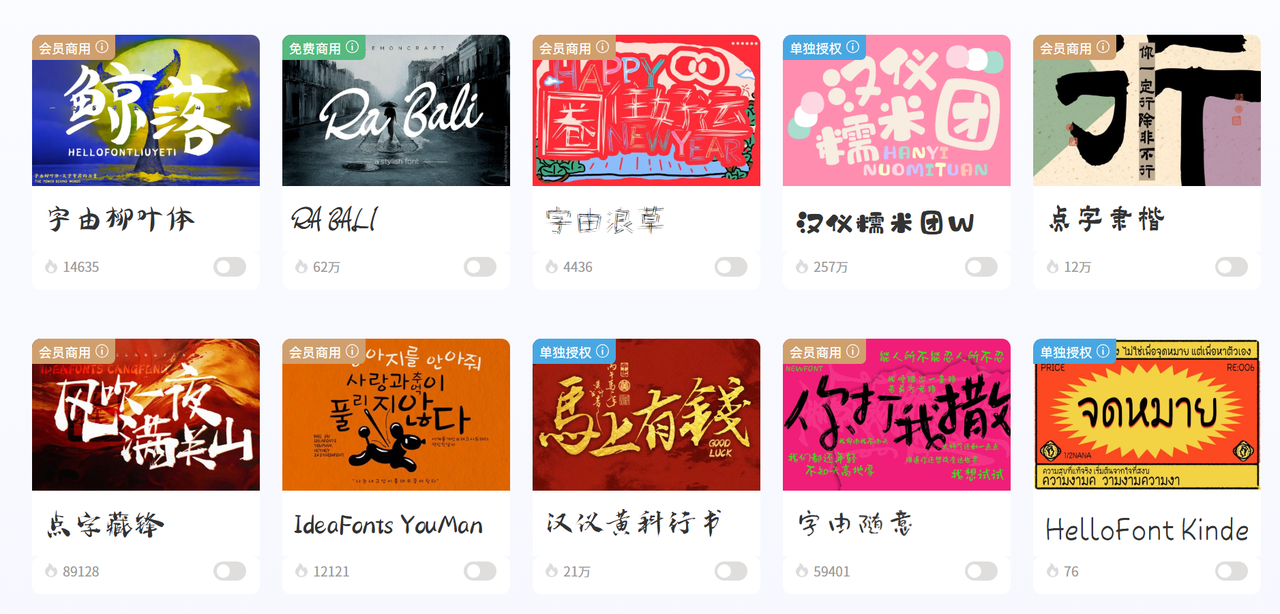
Task: Toggle the switch for 字由浪草
Action: coord(730,267)
